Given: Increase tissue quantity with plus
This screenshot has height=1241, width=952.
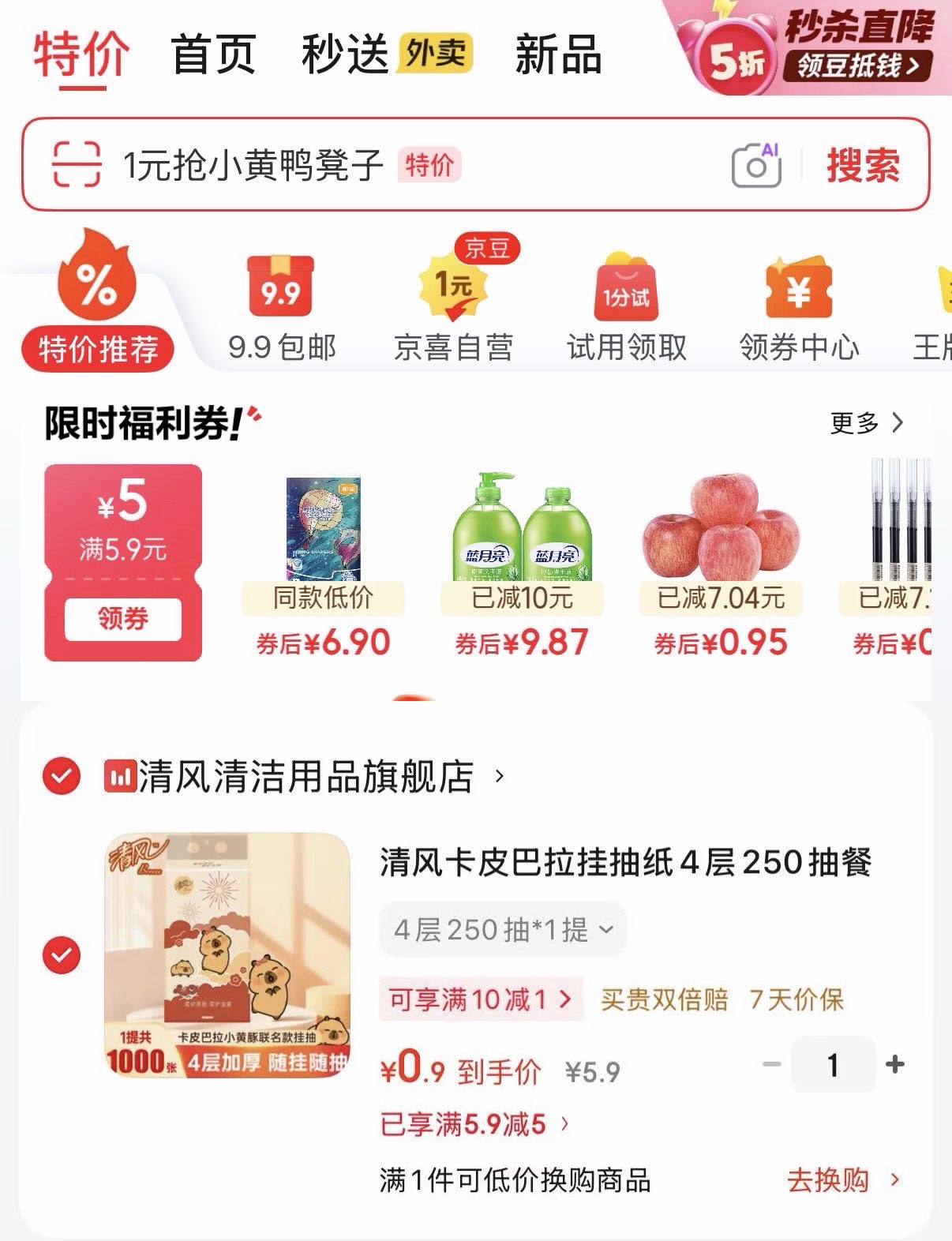Looking at the screenshot, I should tap(895, 1065).
